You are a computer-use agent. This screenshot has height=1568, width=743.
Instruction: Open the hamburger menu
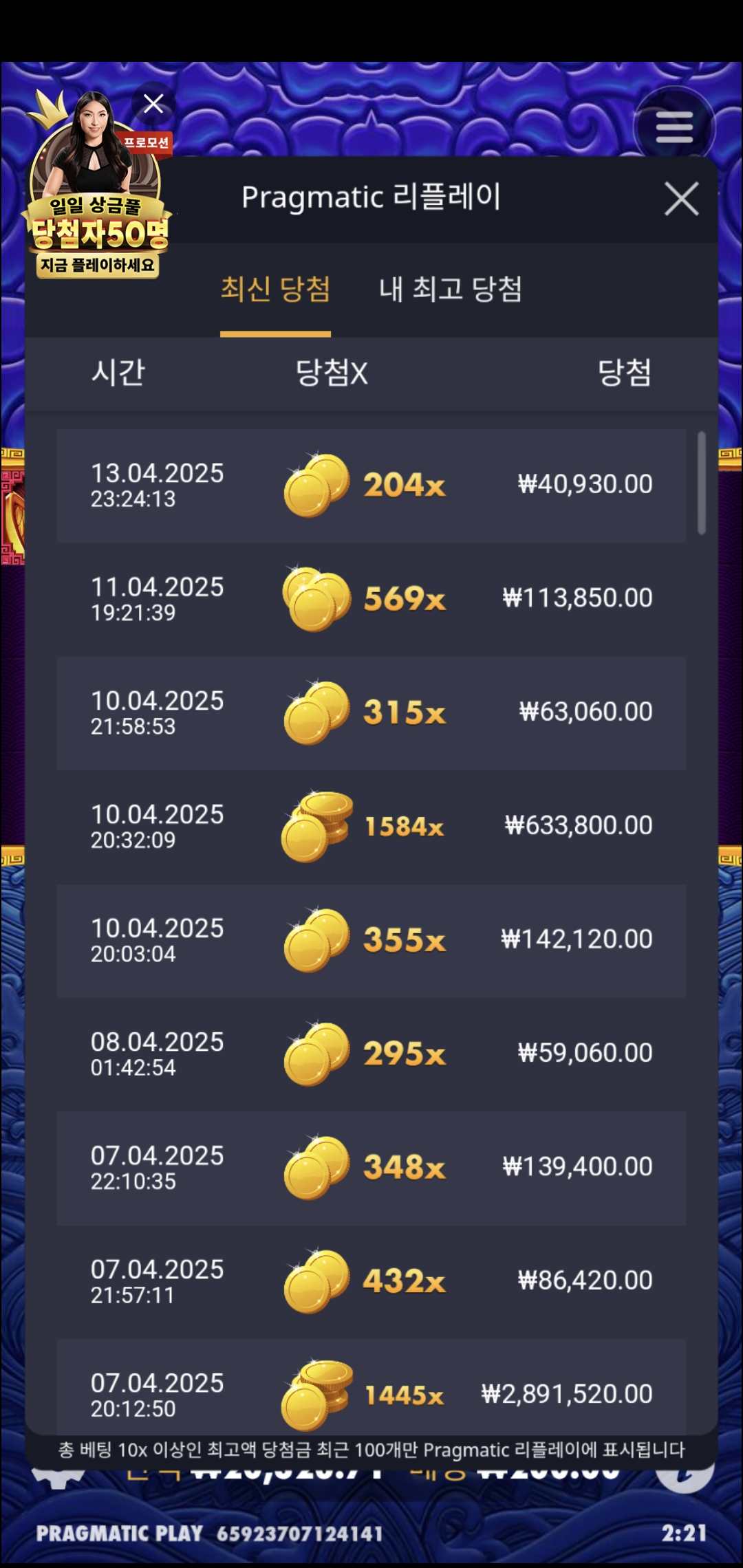pyautogui.click(x=674, y=127)
